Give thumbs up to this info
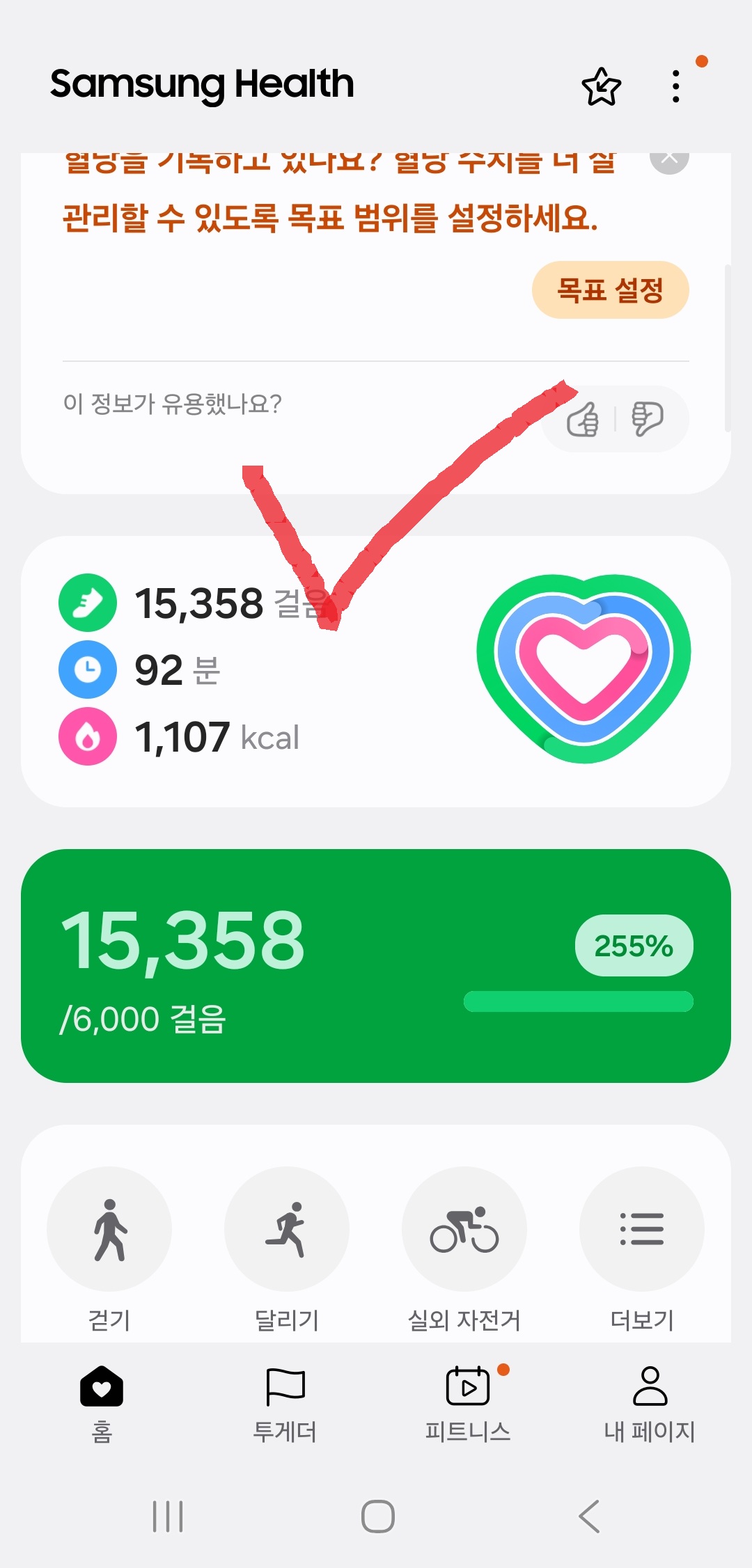Image resolution: width=752 pixels, height=1568 pixels. pyautogui.click(x=583, y=419)
